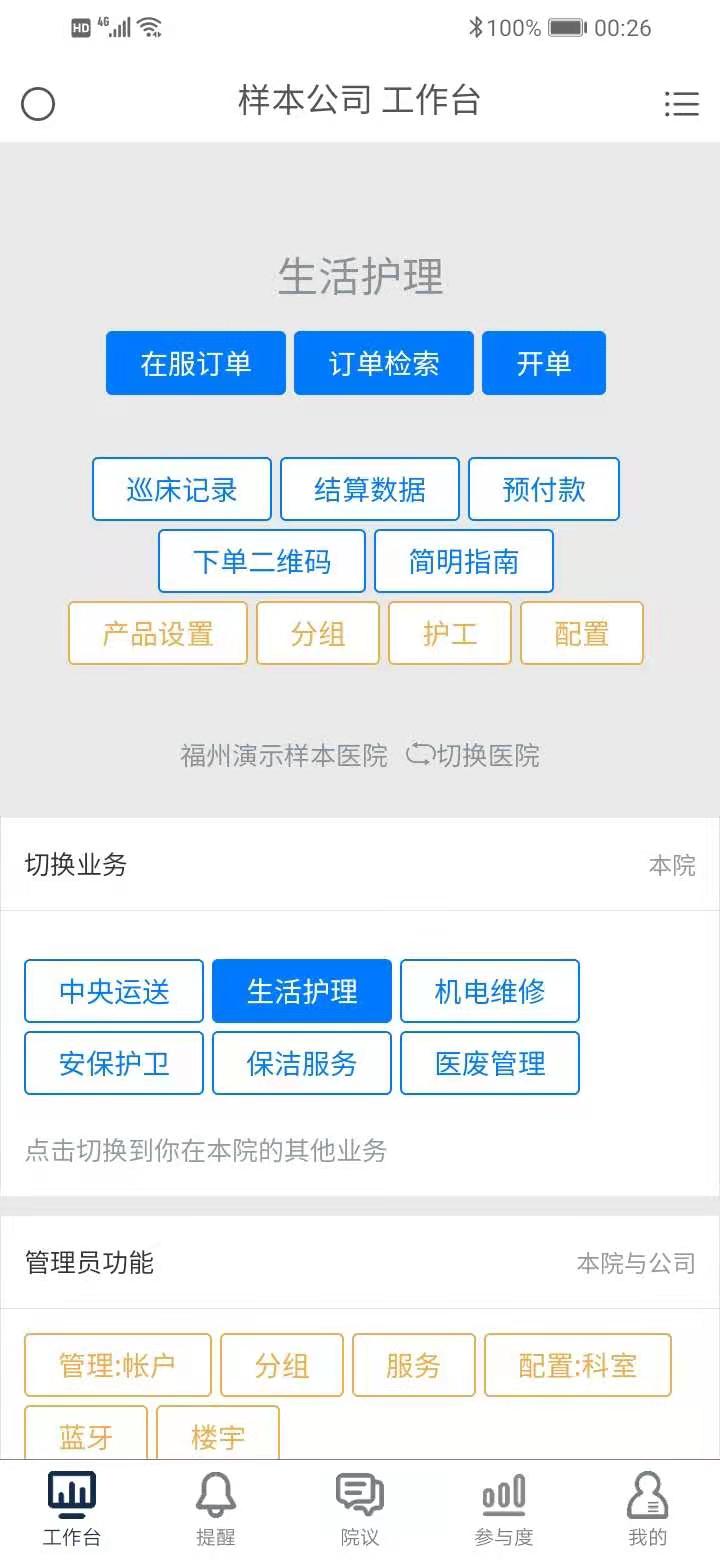This screenshot has width=720, height=1560.
Task: Select the 保洁服务 business tab
Action: [301, 1063]
